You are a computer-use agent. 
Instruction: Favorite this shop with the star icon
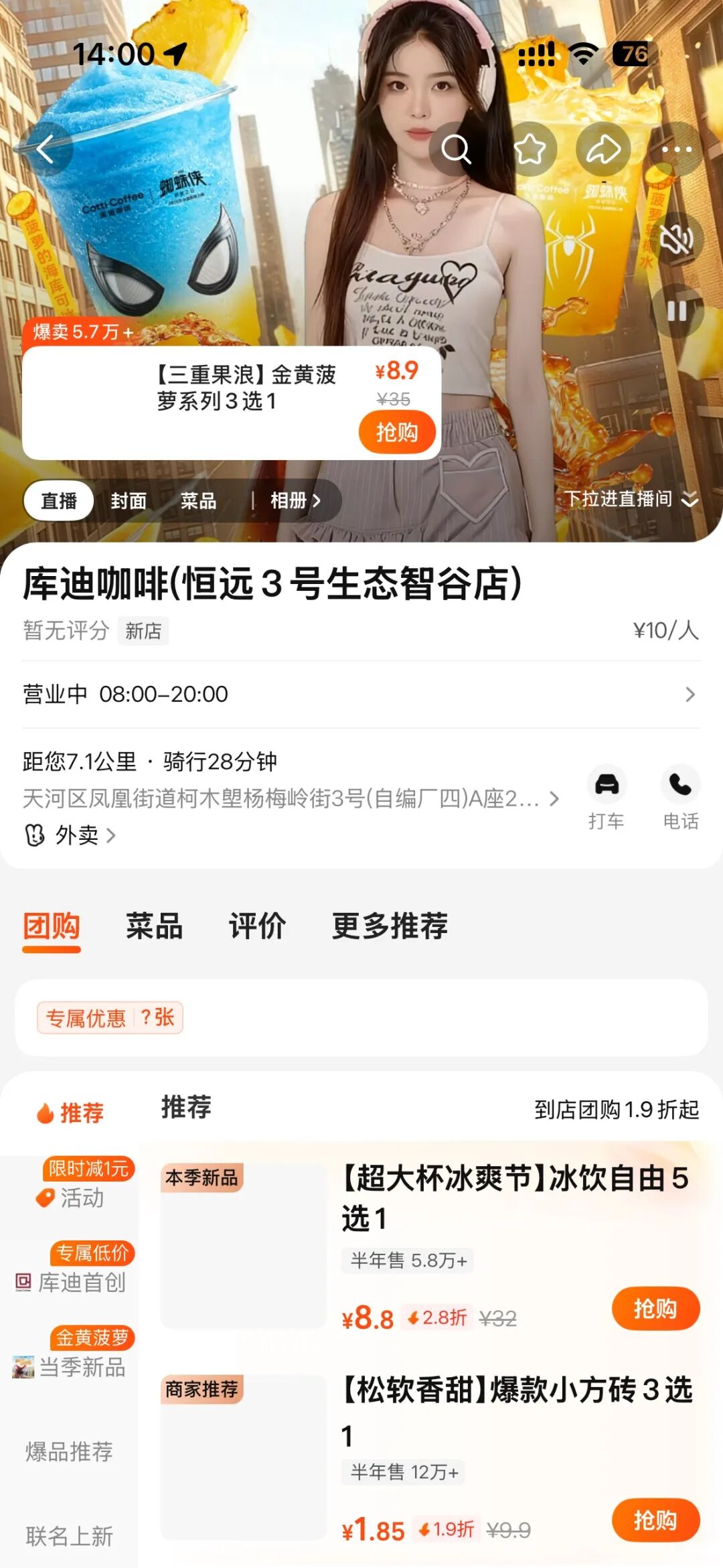click(x=530, y=149)
